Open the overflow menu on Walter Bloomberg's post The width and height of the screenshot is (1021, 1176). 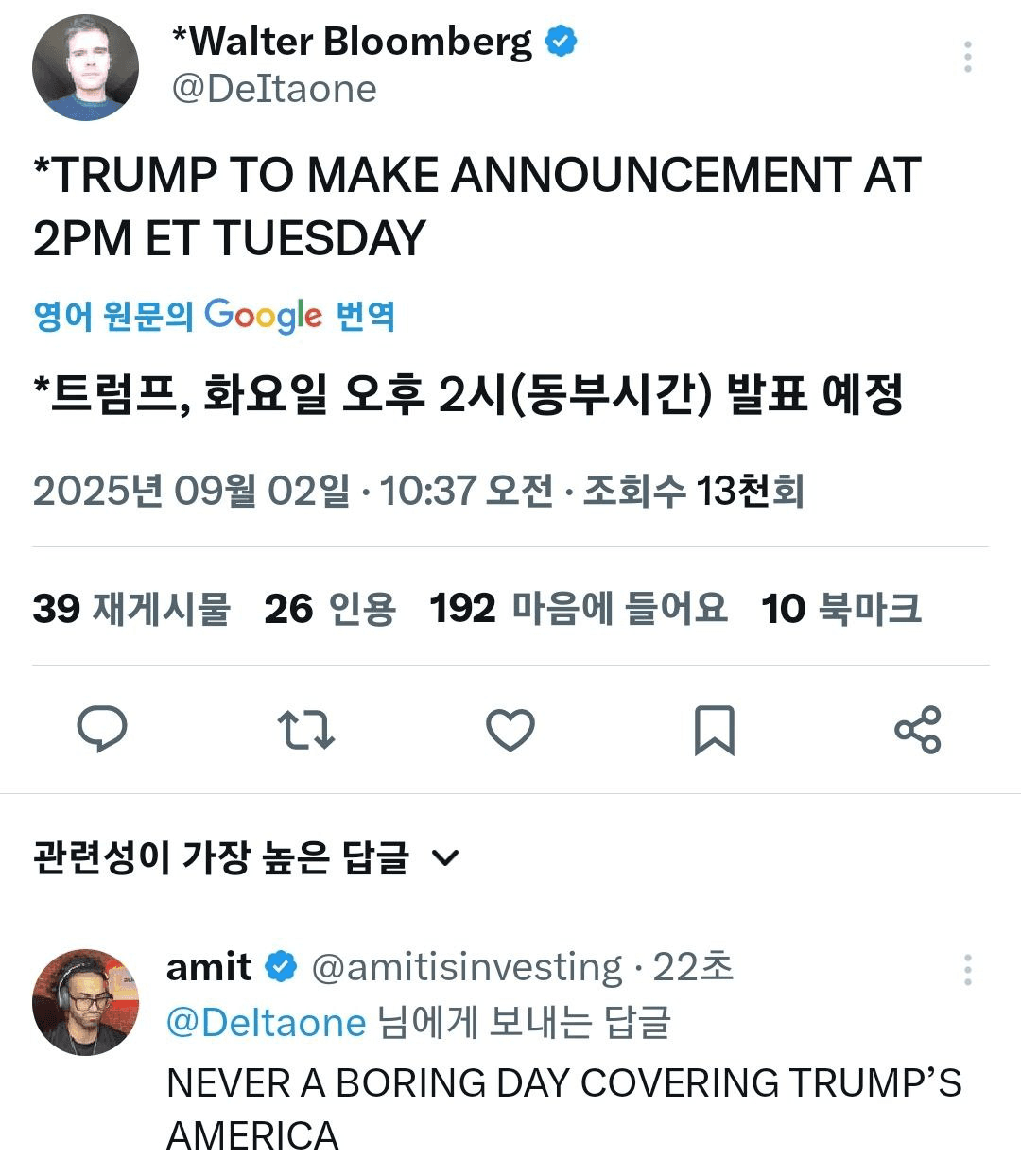[967, 57]
